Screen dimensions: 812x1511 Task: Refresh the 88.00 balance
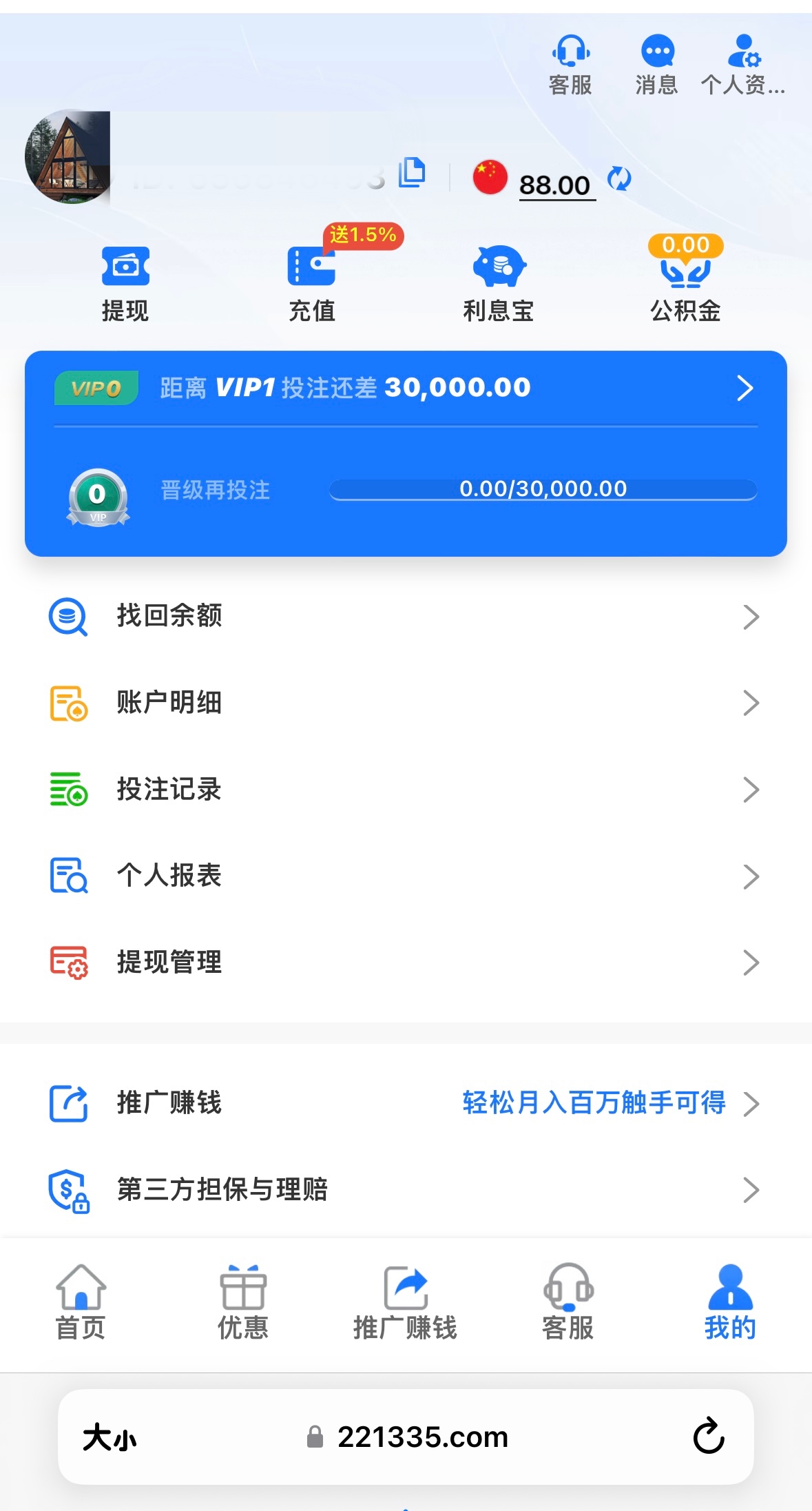click(619, 179)
